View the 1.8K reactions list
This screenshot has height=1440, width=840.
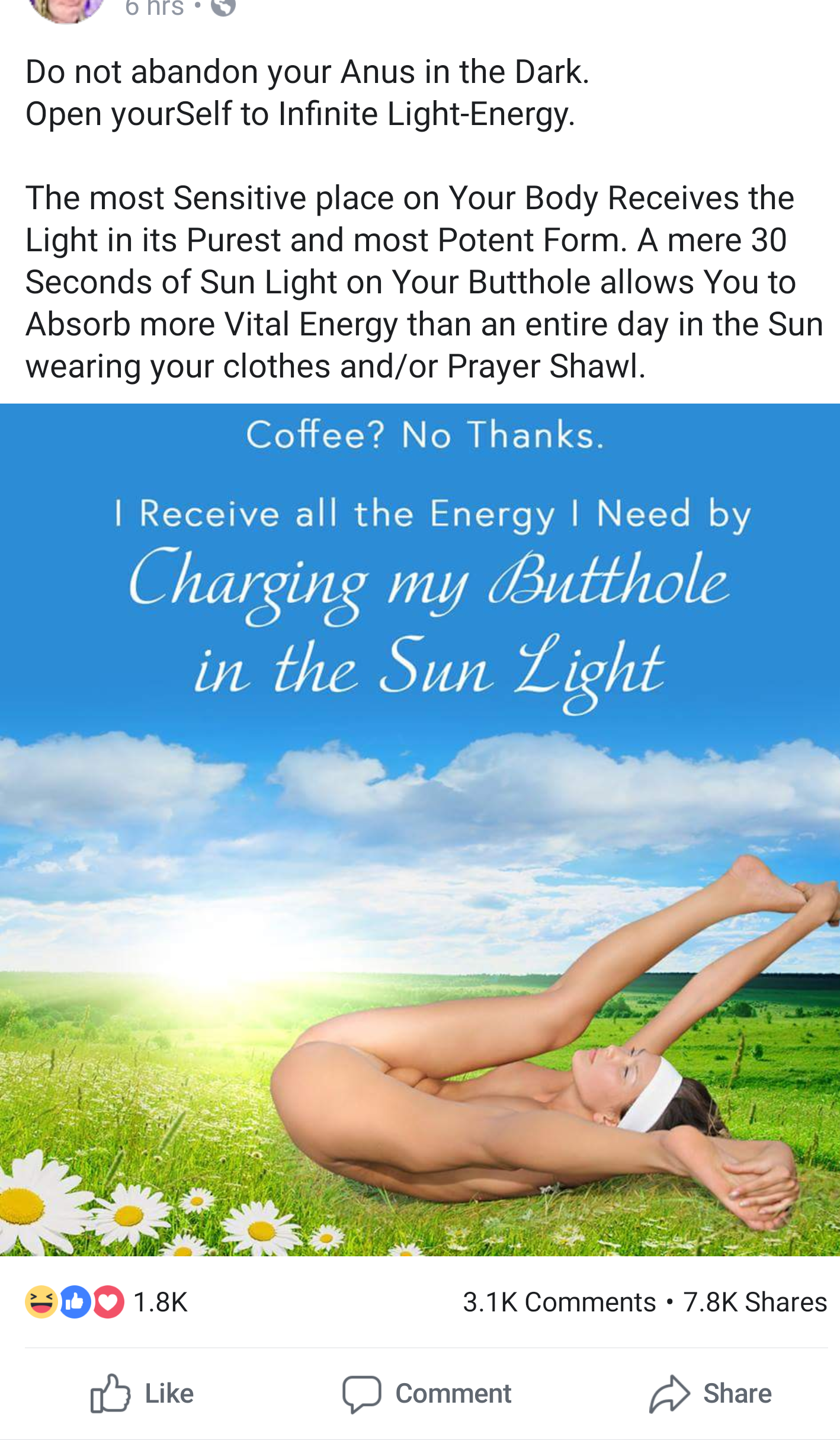pyautogui.click(x=107, y=1302)
